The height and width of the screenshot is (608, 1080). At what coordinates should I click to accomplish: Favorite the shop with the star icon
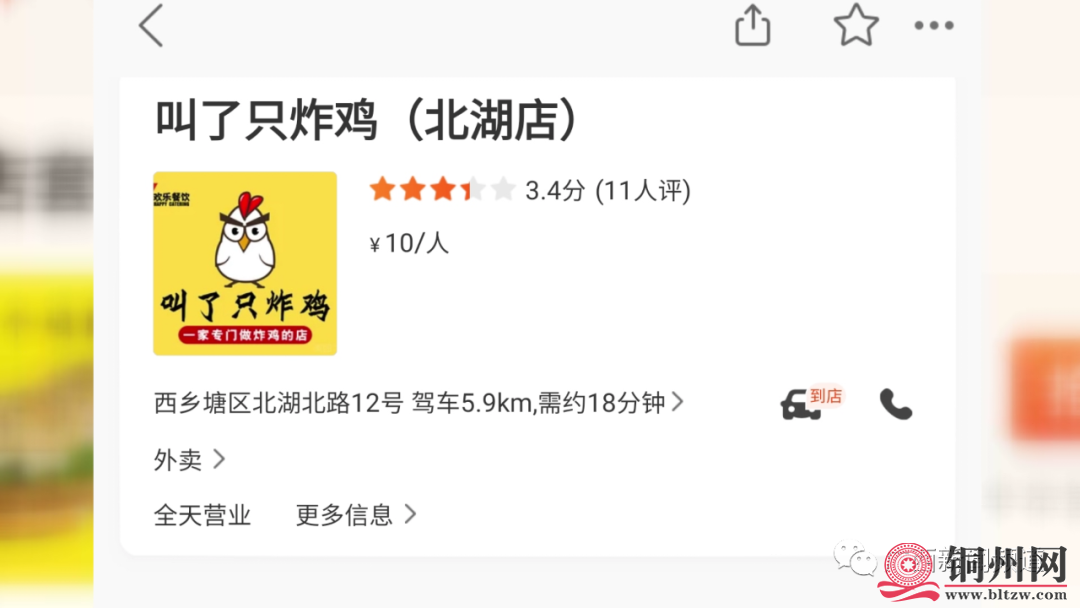coord(856,26)
